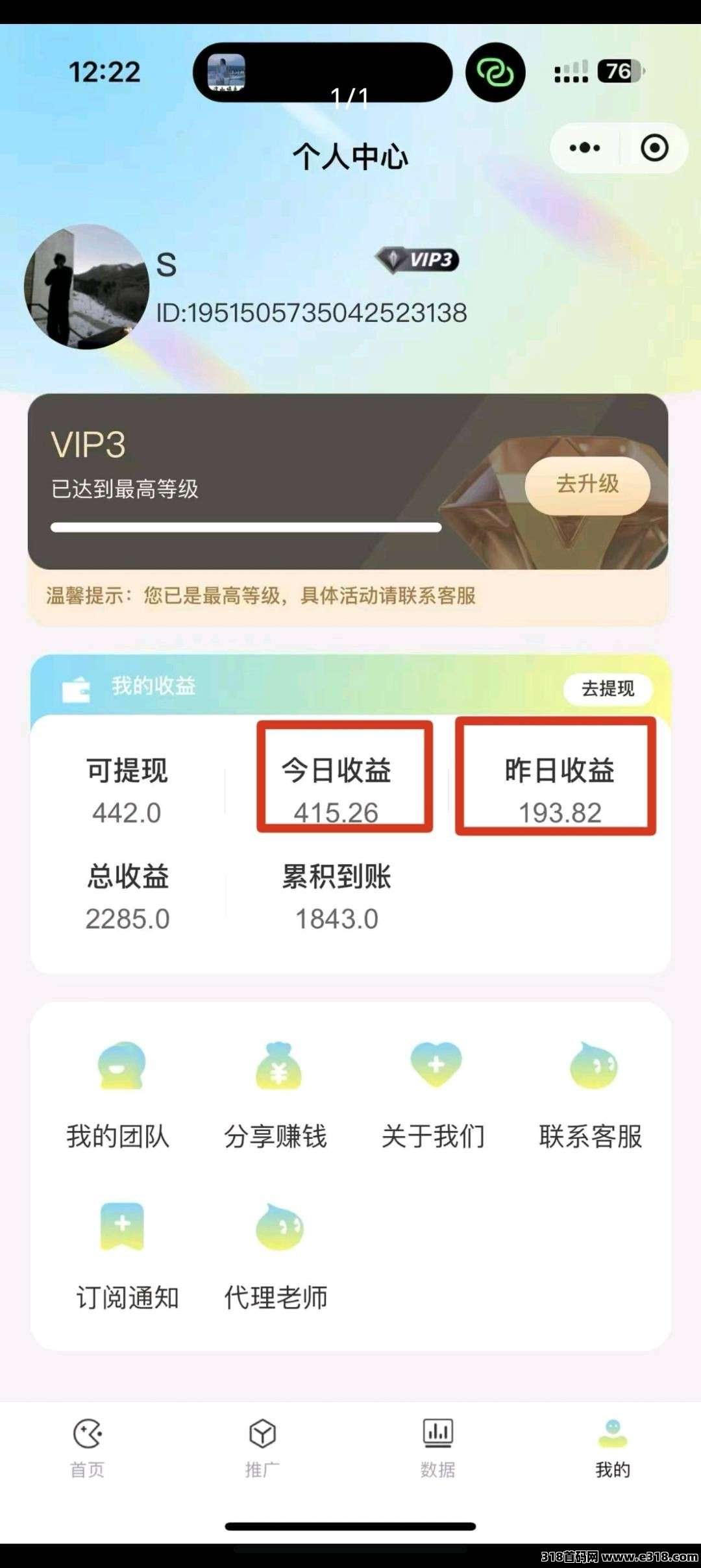Open 分享赚钱 share to earn
This screenshot has height=1568, width=701.
[277, 1097]
